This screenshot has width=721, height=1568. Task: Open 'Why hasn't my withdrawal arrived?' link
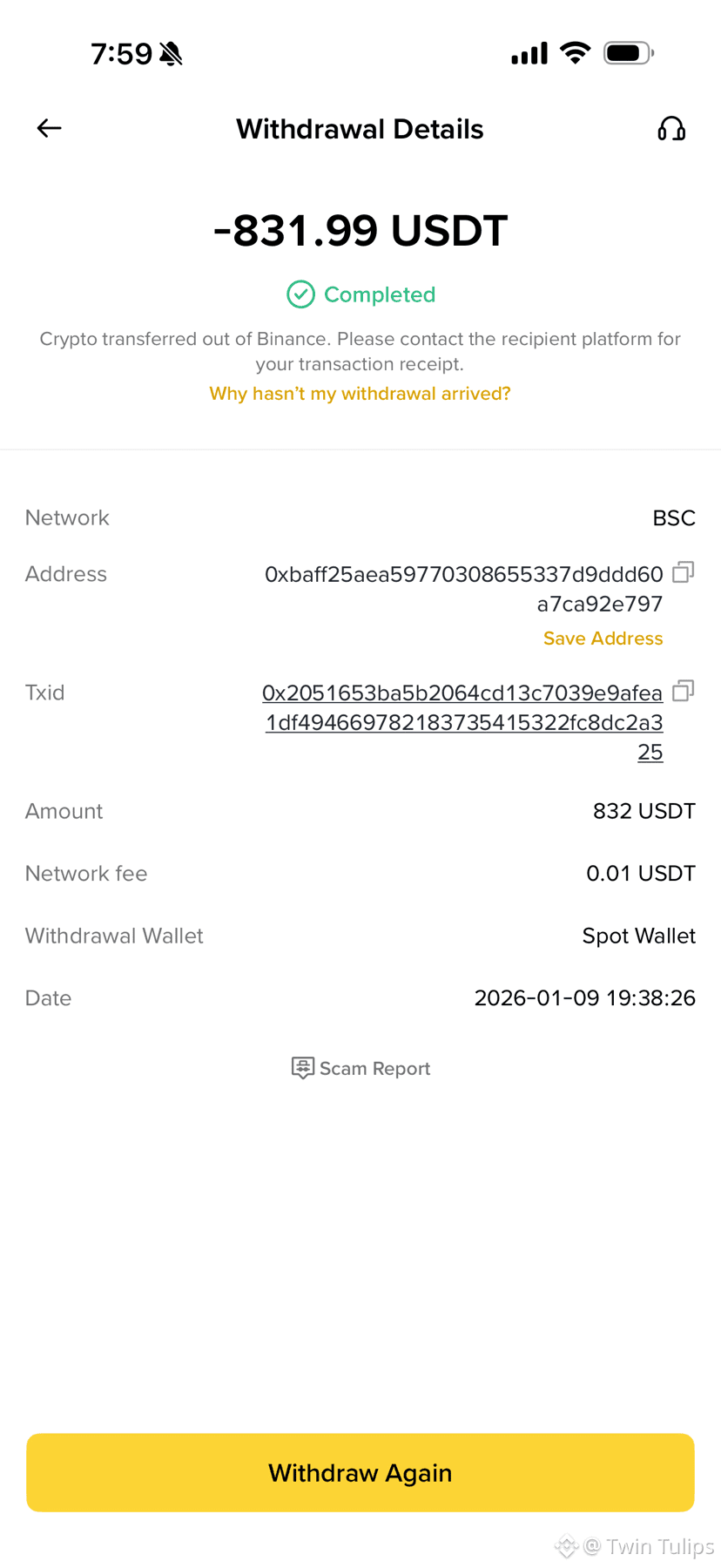click(x=360, y=394)
